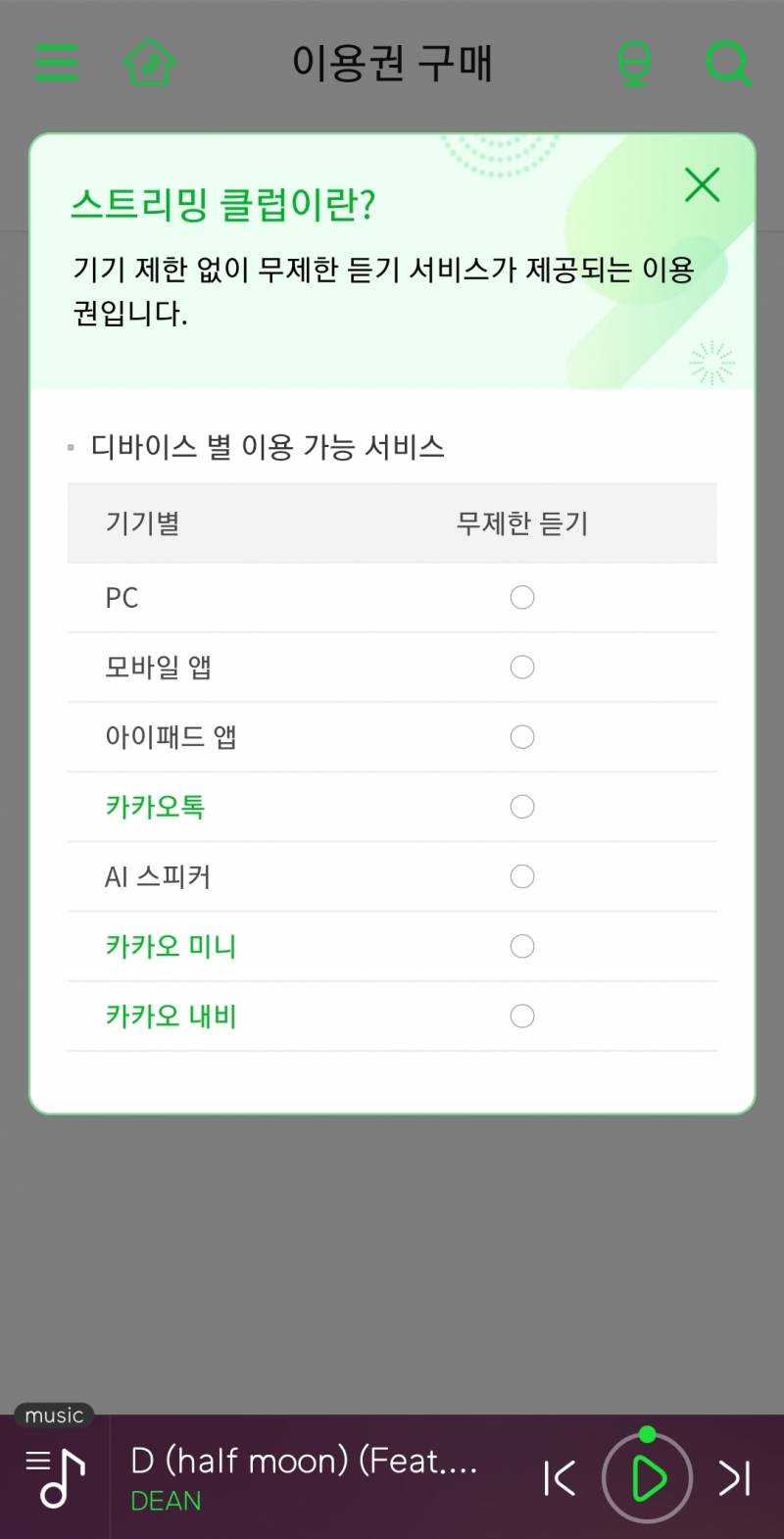The image size is (784, 1539).
Task: Select the unlimited listening circle for PC
Action: coord(522,597)
